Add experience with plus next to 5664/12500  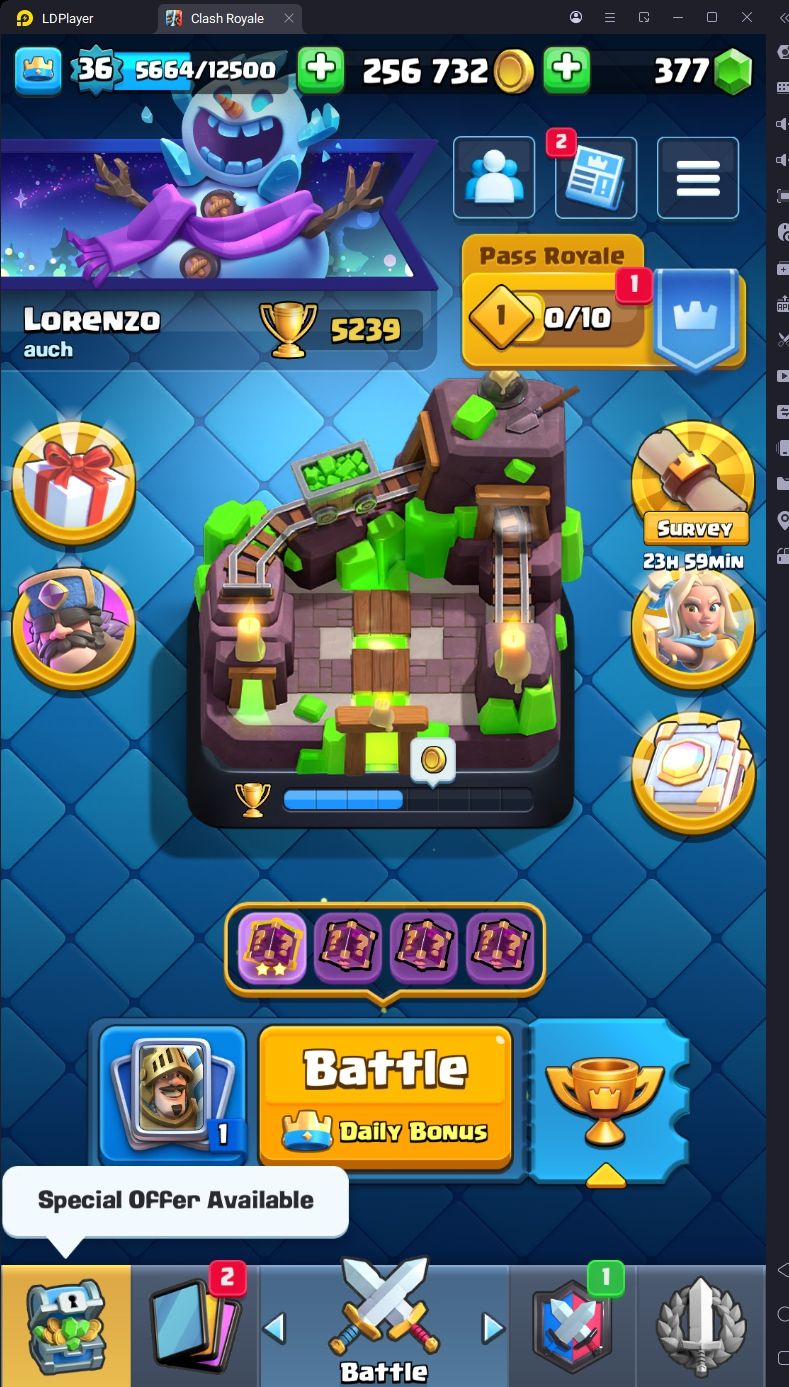click(x=321, y=69)
